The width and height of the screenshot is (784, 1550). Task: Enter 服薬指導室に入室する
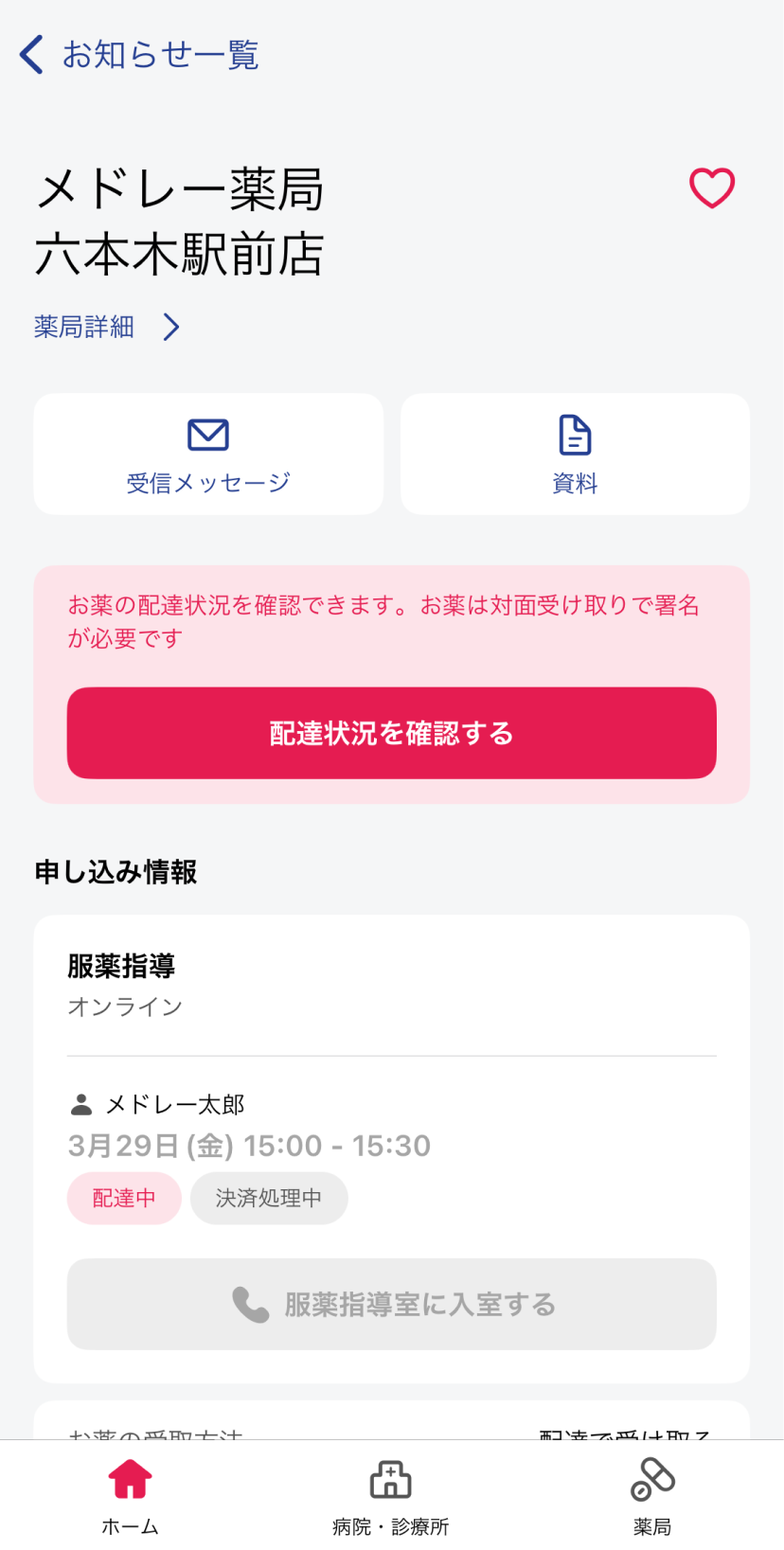point(392,1304)
